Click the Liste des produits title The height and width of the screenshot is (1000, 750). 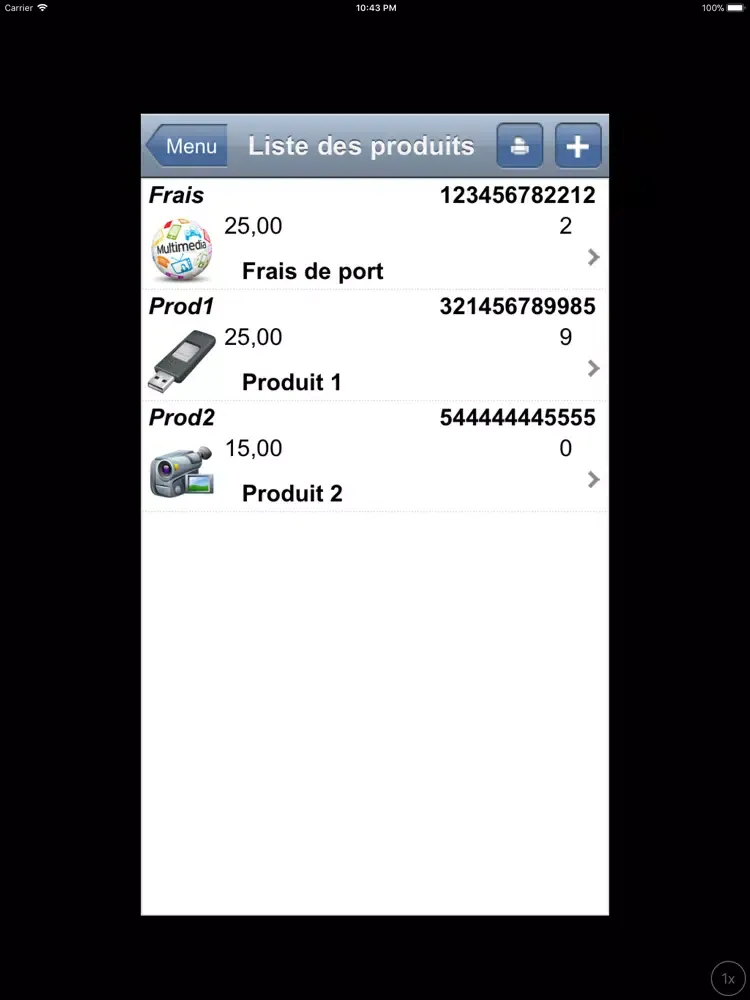pyautogui.click(x=361, y=146)
